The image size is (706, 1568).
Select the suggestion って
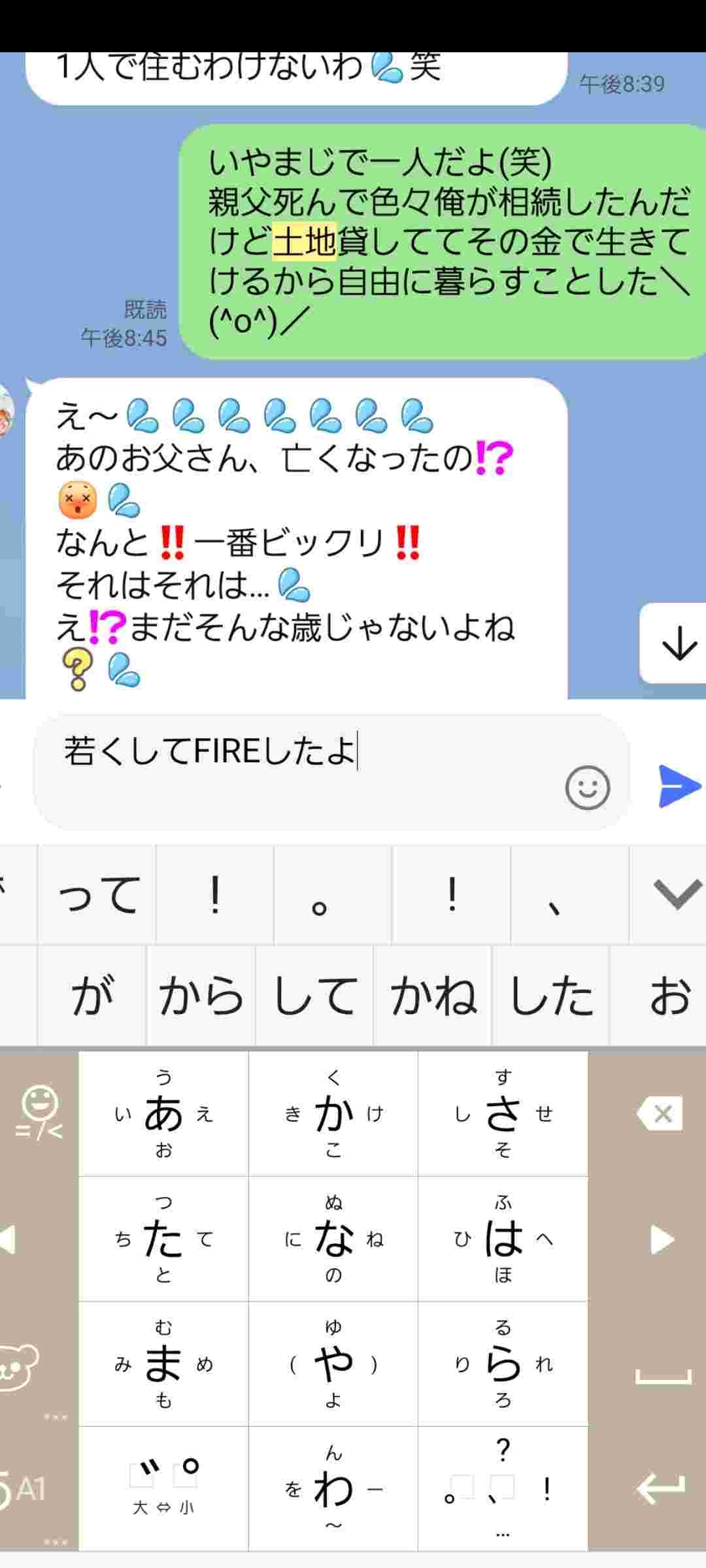(98, 895)
